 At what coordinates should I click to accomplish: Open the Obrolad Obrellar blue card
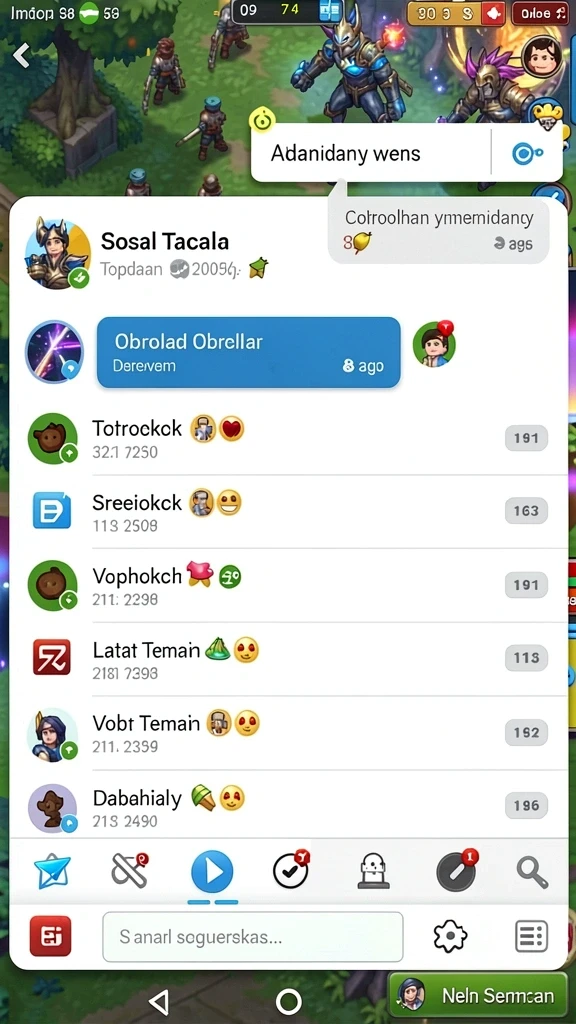[248, 352]
